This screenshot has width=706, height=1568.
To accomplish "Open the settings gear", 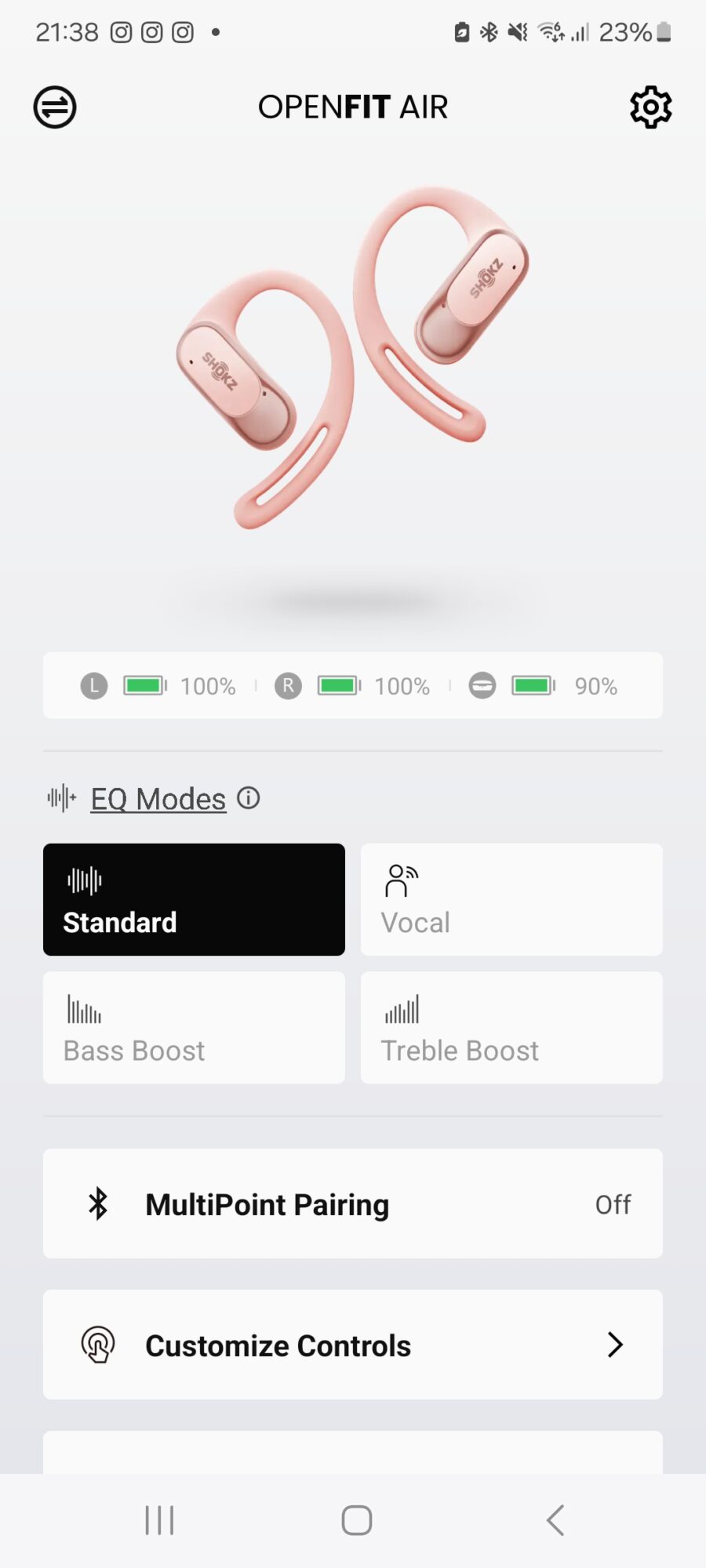I will click(650, 107).
